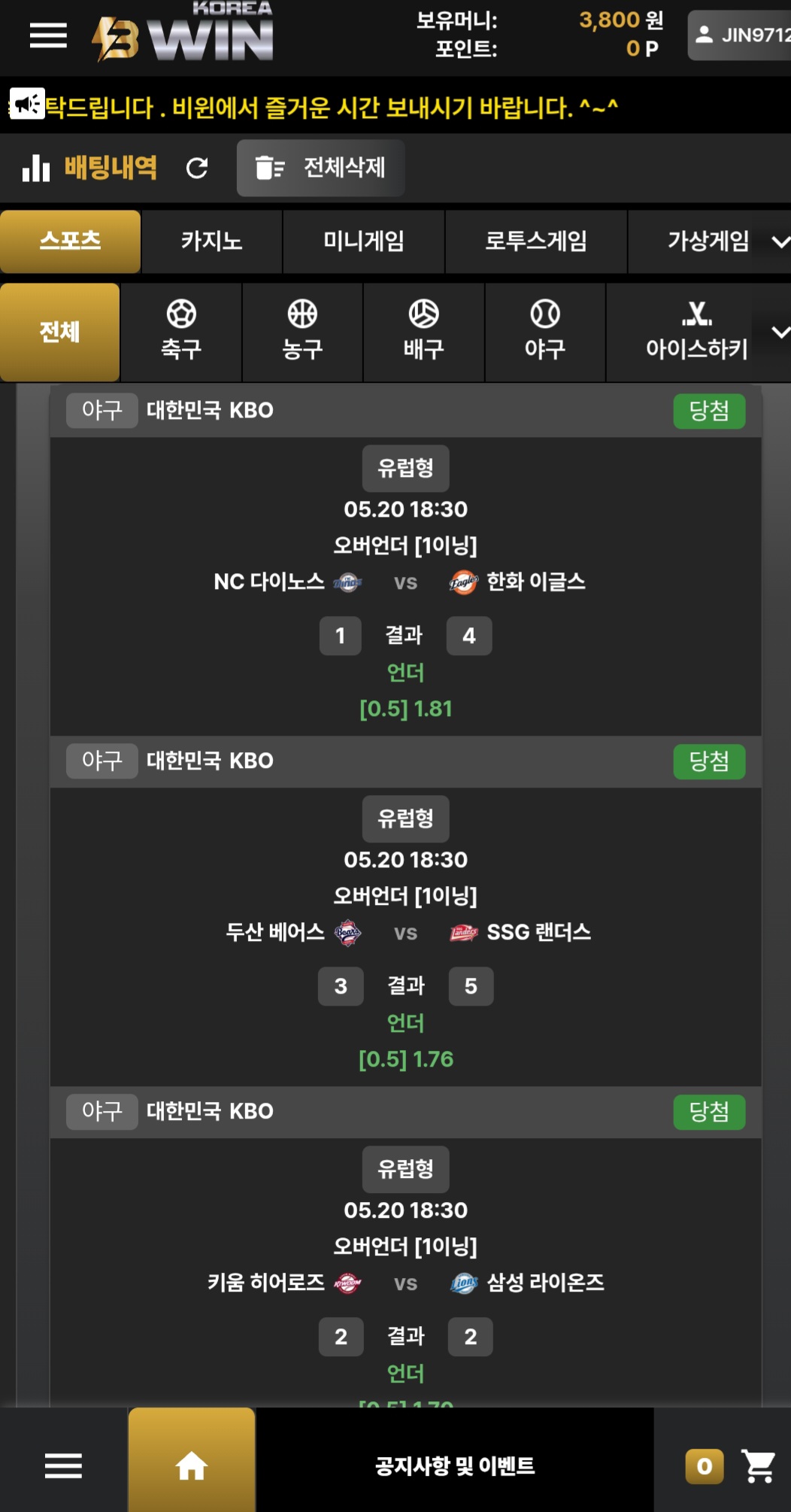Screen dimensions: 791x1512
Task: Select the 전체 sports filter
Action: tap(59, 332)
